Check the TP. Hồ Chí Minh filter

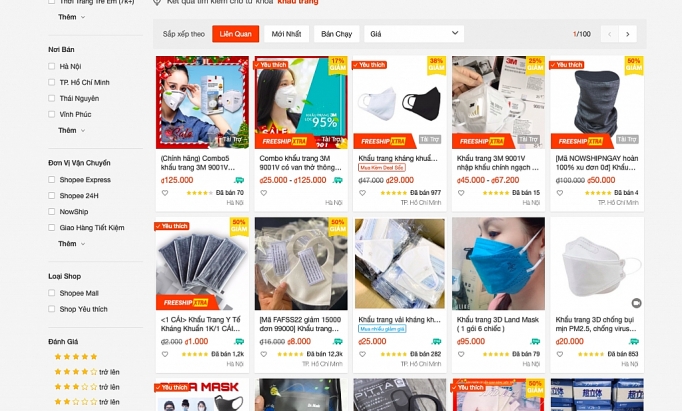52,82
